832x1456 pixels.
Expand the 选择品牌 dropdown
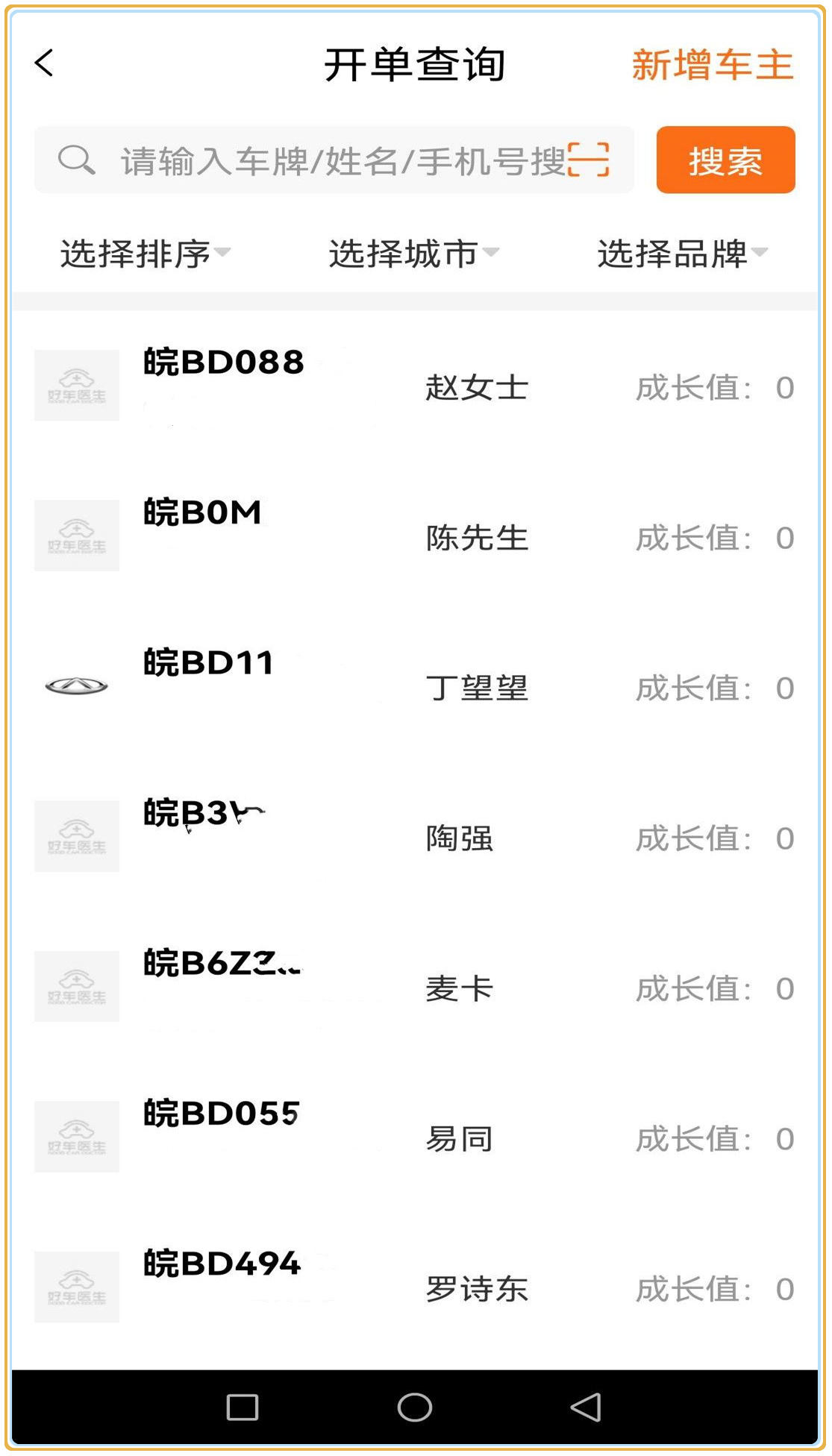[x=682, y=254]
